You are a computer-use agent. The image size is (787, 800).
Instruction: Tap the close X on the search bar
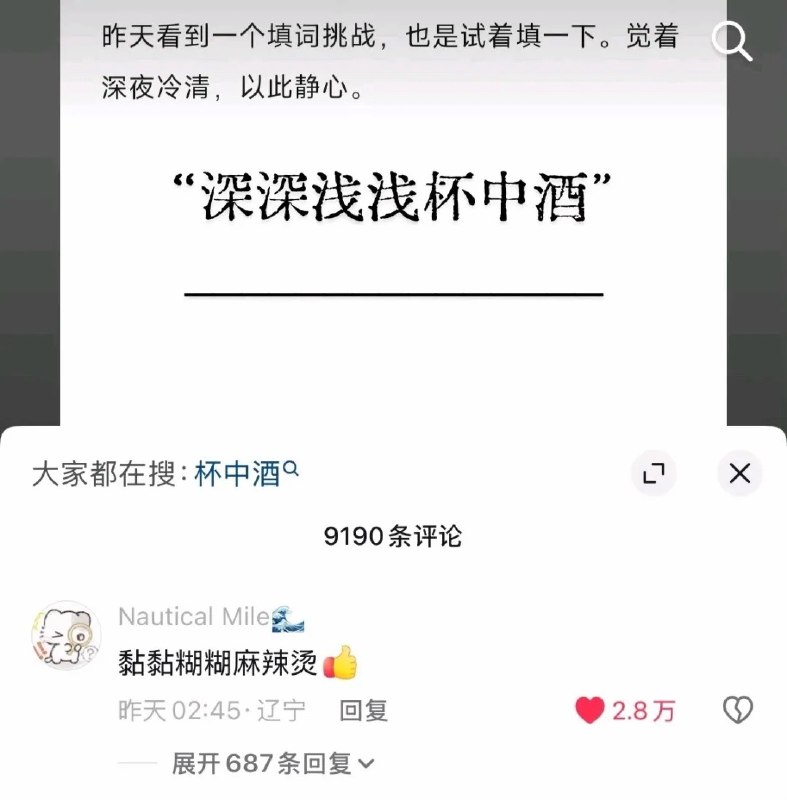(x=739, y=474)
